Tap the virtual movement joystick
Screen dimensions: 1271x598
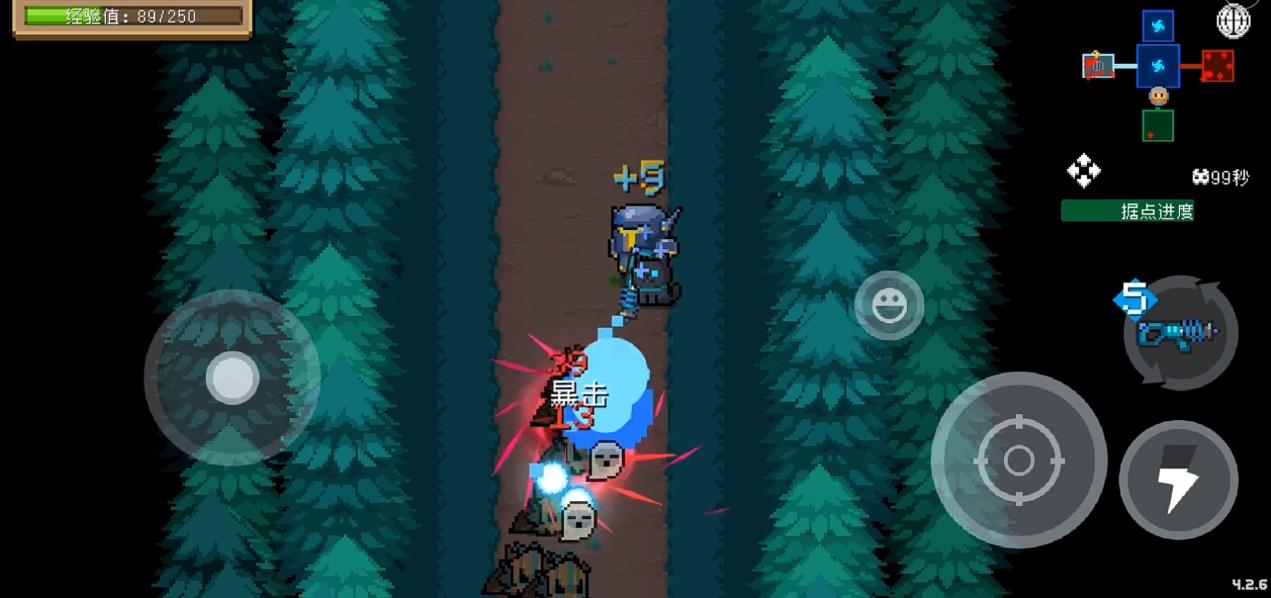pos(232,378)
